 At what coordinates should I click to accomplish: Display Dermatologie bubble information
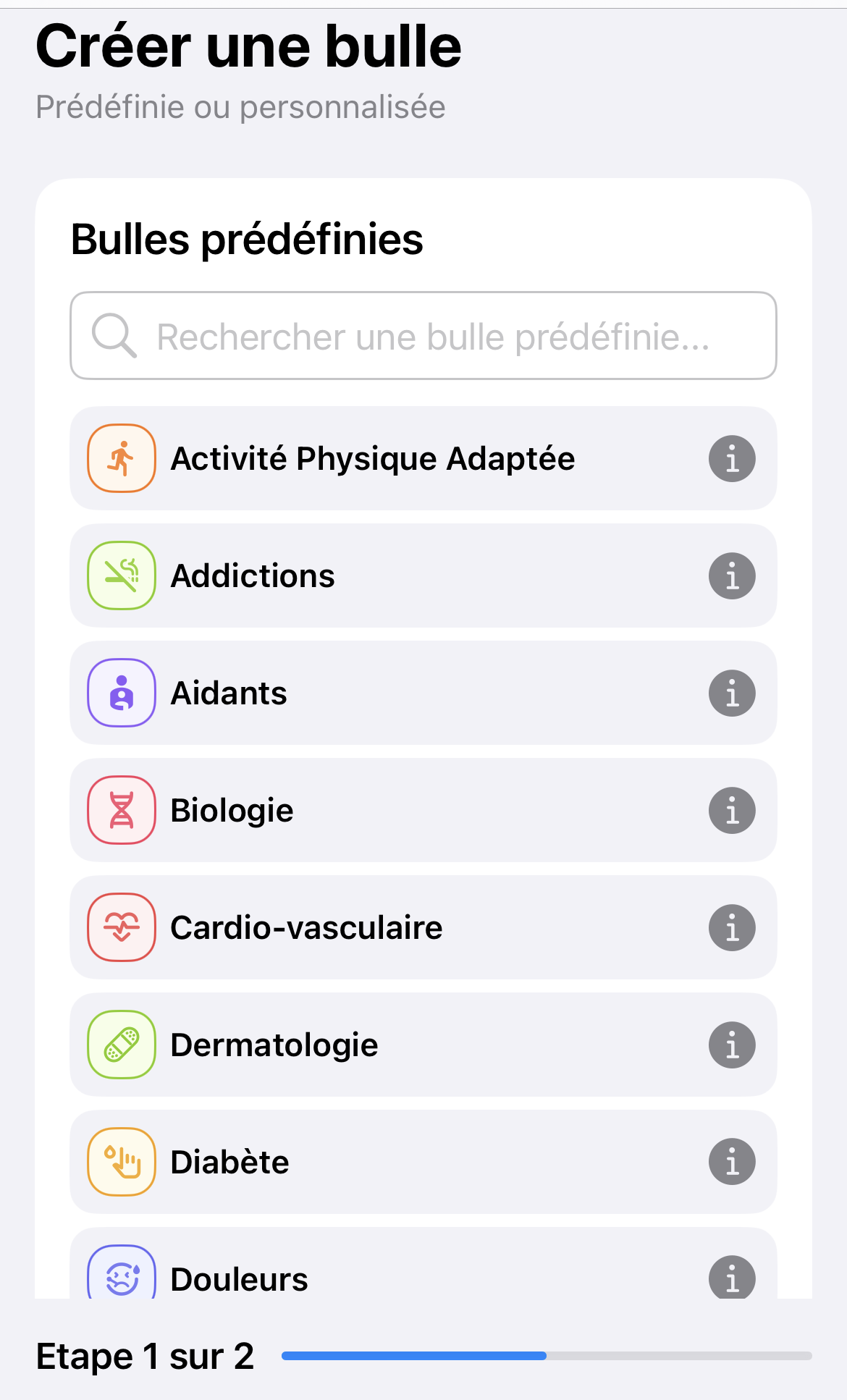732,1045
